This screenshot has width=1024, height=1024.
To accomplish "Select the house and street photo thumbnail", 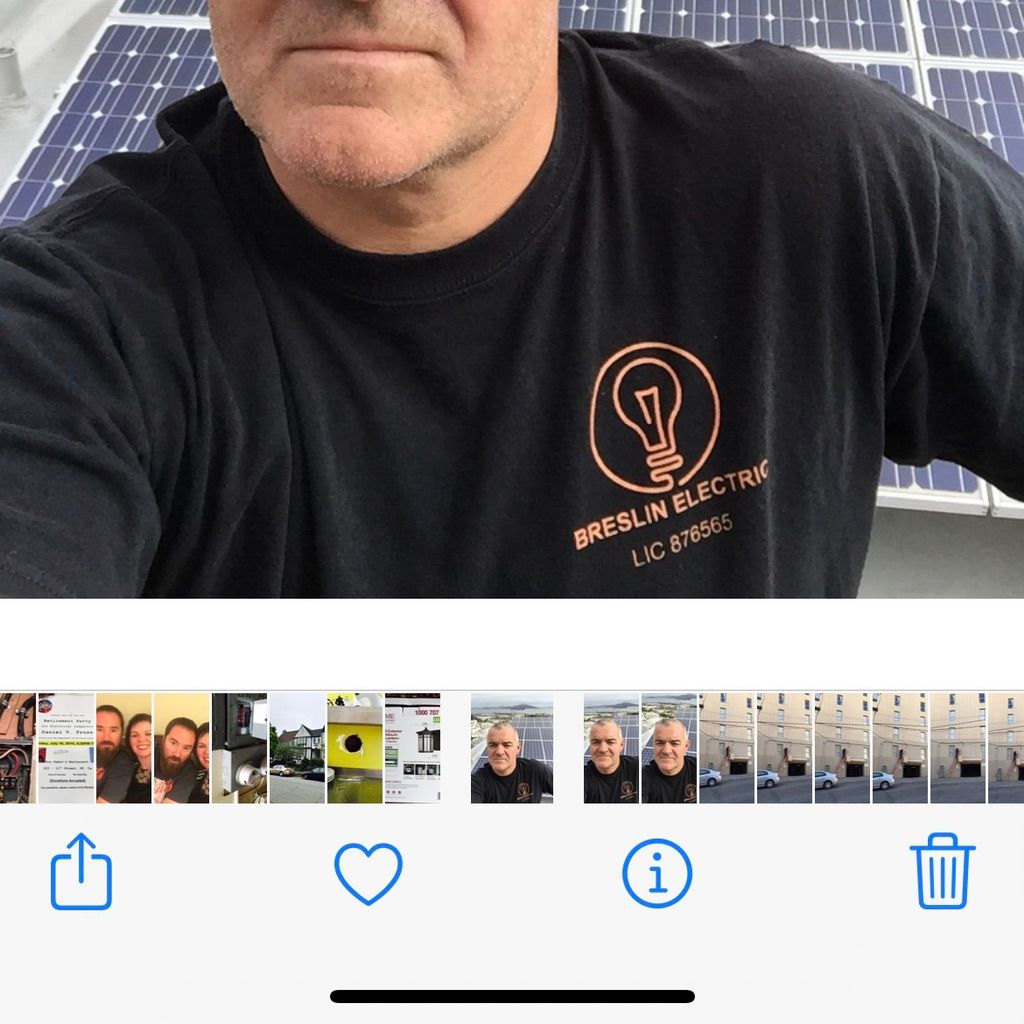I will (x=297, y=748).
